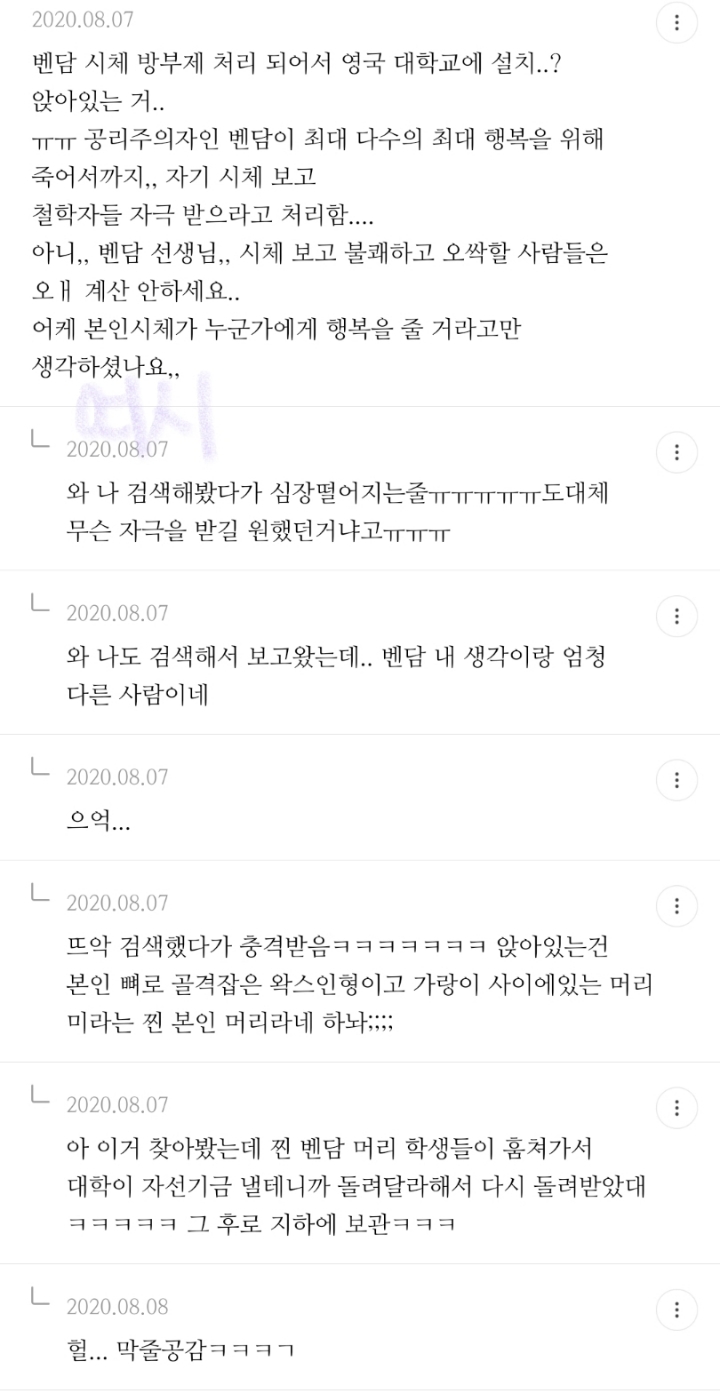The width and height of the screenshot is (720, 1393).
Task: Tap the more-options dots on the '내 생각이랑 엄청 다른 사람이네' reply
Action: pos(677,614)
